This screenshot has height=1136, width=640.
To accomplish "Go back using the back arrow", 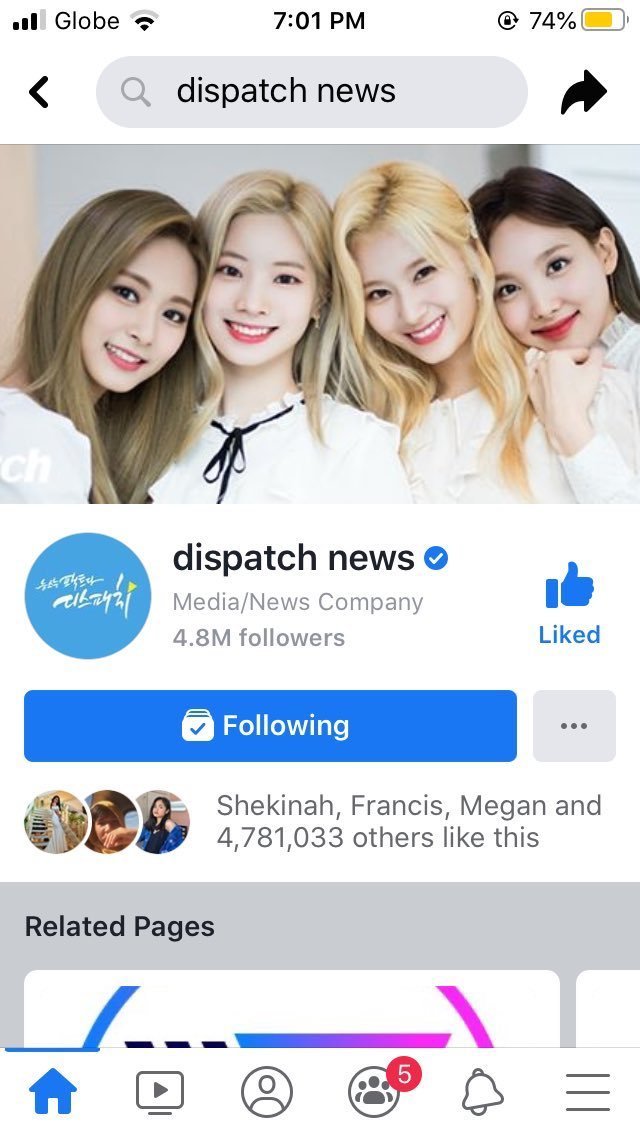I will tap(38, 92).
